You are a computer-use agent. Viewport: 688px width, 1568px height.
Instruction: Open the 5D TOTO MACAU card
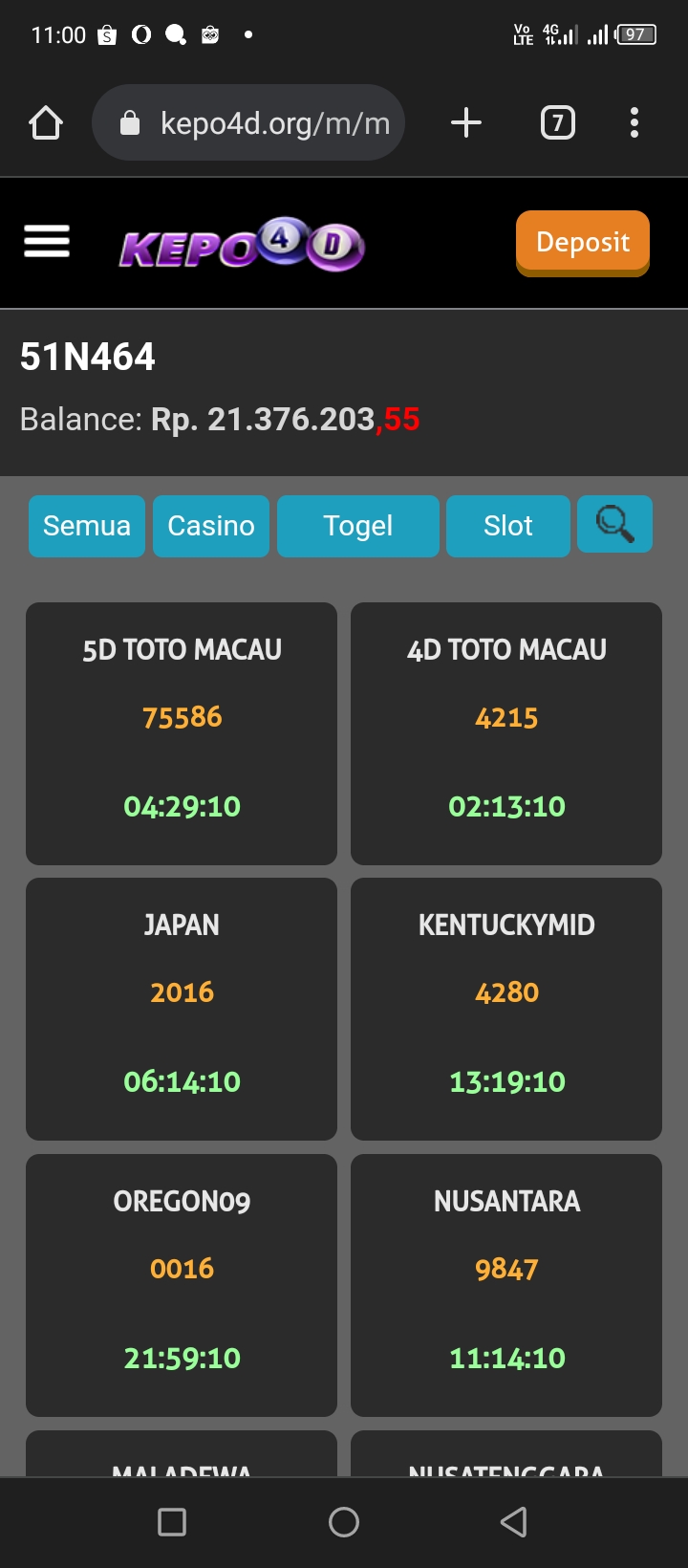pyautogui.click(x=182, y=733)
